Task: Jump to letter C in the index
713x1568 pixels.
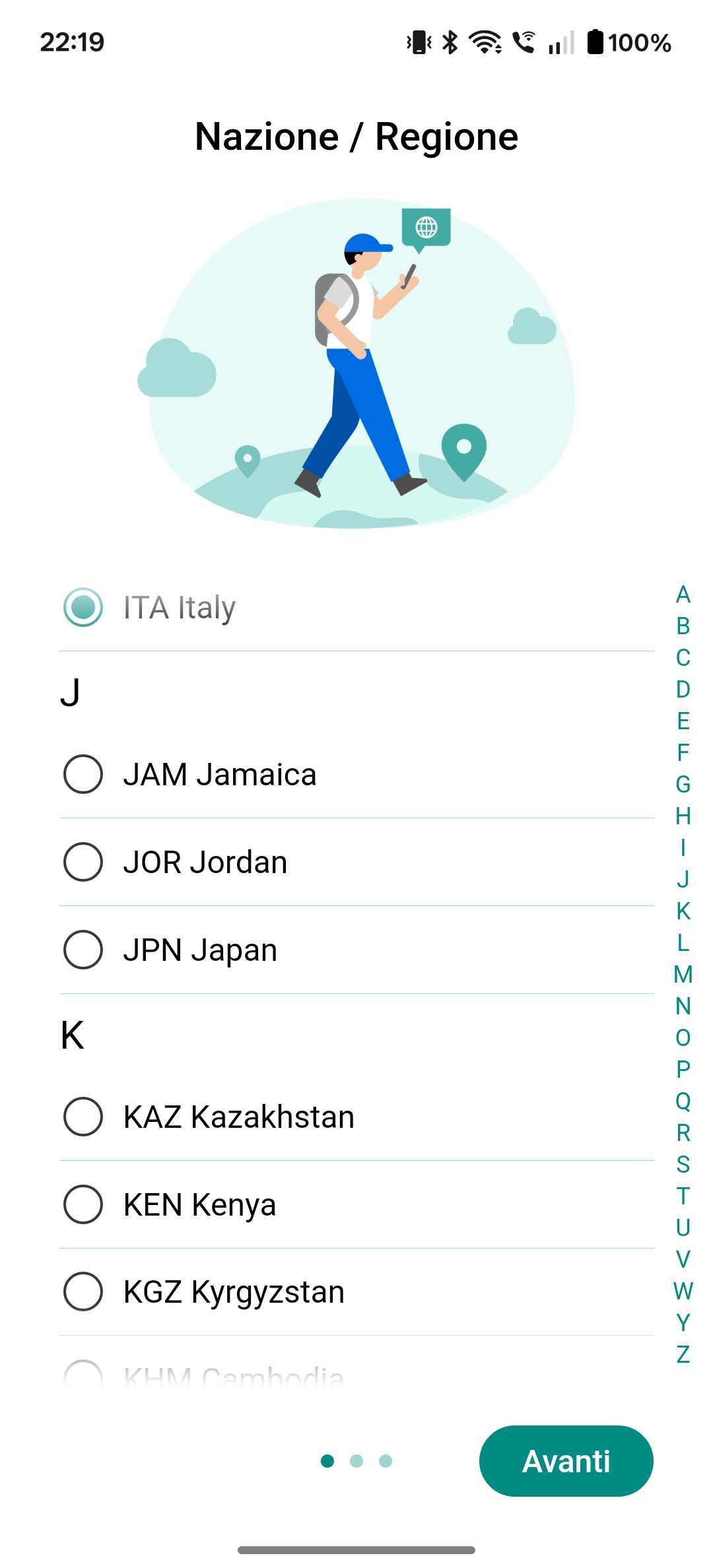Action: point(683,658)
